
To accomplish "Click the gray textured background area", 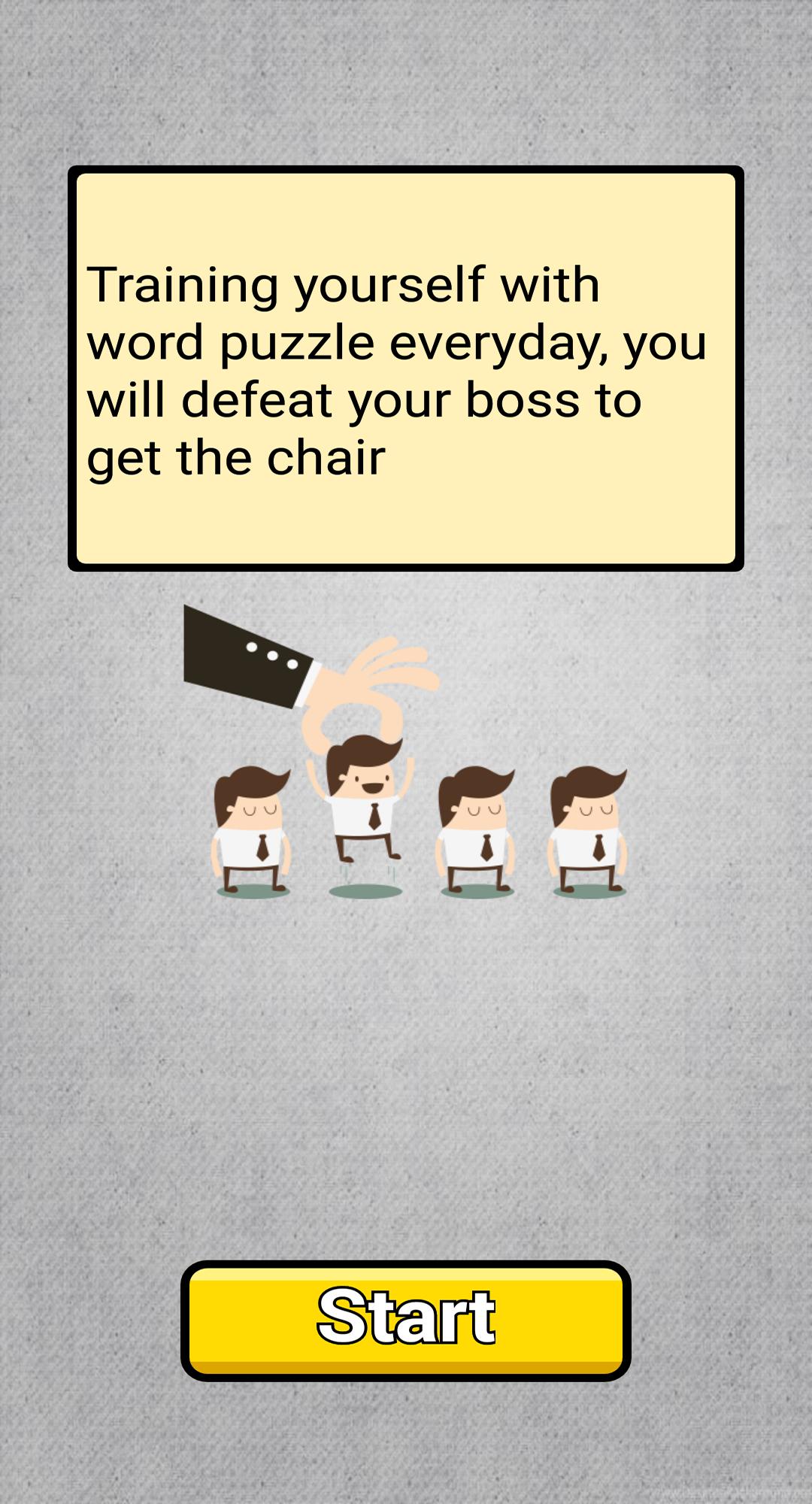I will pos(406,1090).
